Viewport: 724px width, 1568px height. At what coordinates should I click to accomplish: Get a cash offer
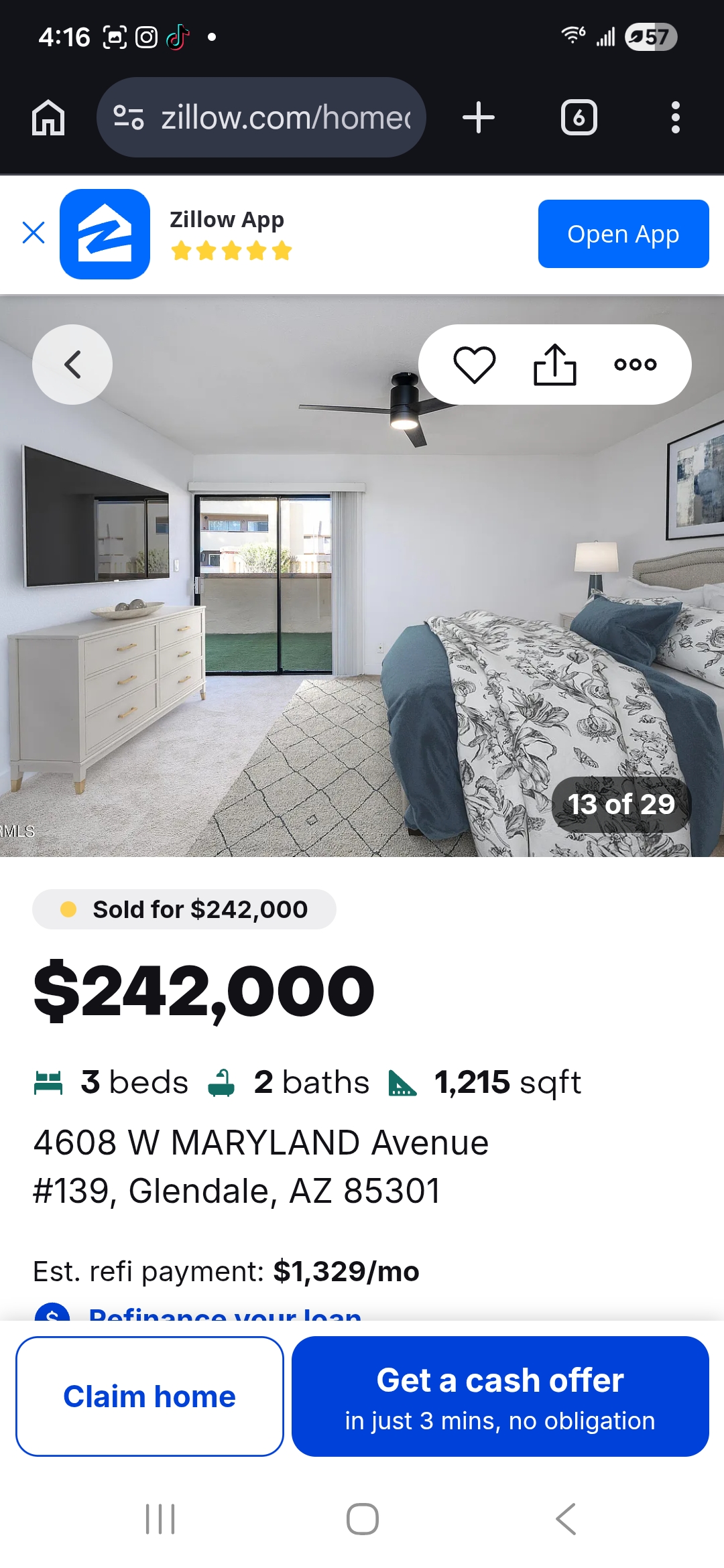click(x=500, y=1396)
